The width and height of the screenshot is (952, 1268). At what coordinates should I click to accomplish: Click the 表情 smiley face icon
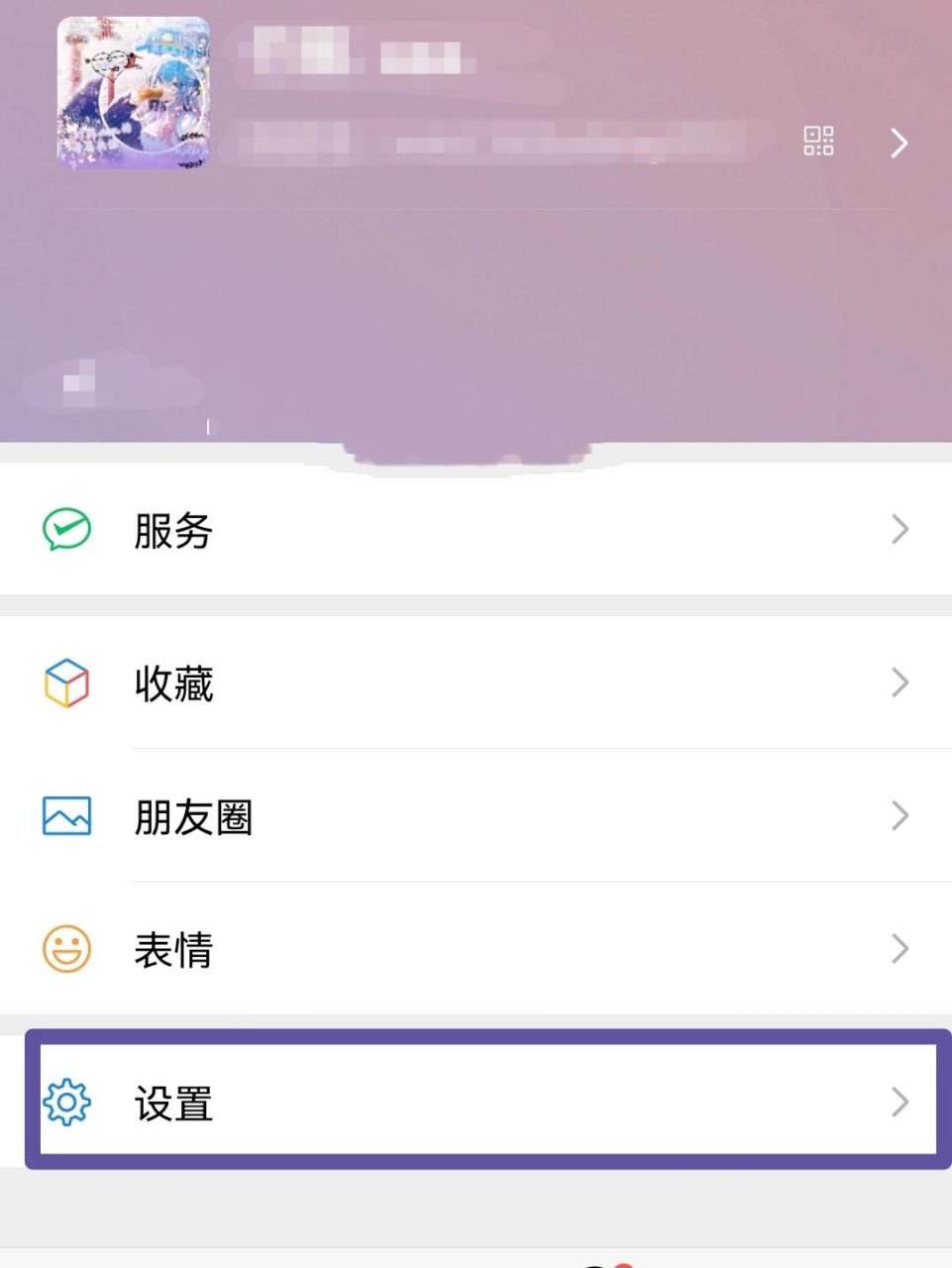click(x=65, y=949)
